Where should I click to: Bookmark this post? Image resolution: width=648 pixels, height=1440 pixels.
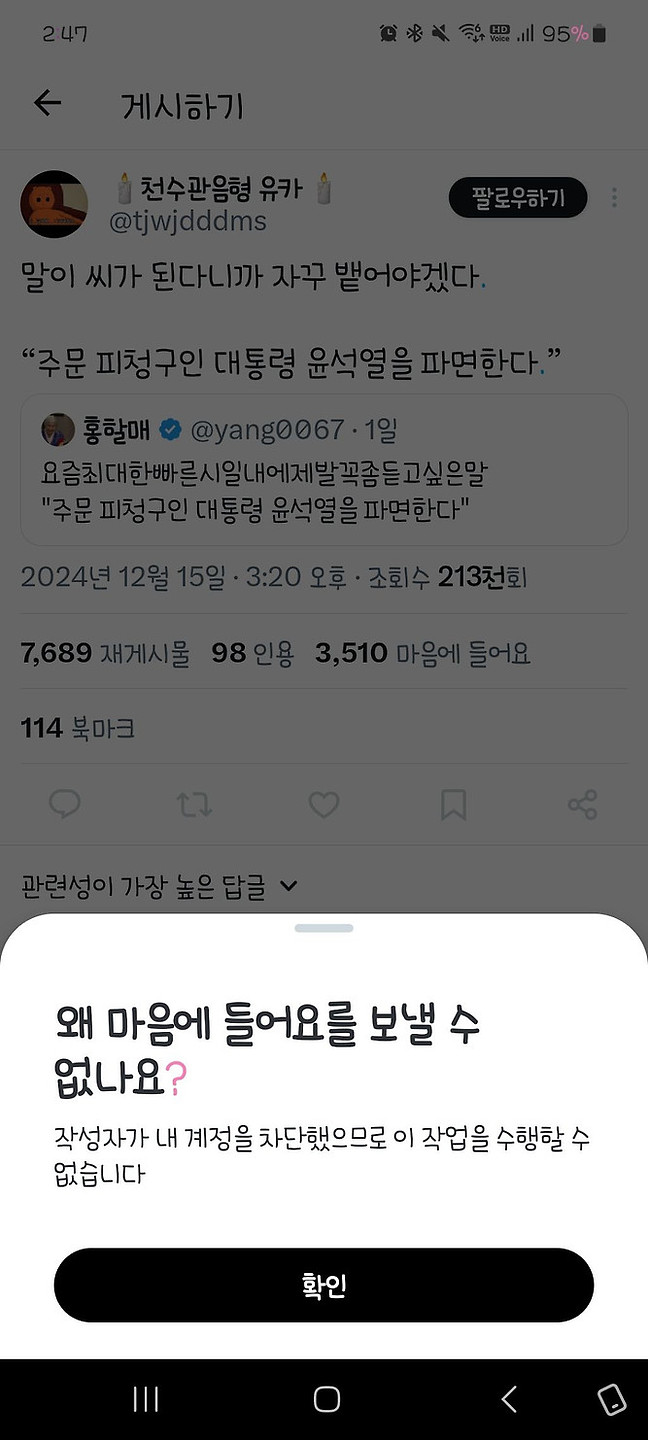(x=453, y=804)
